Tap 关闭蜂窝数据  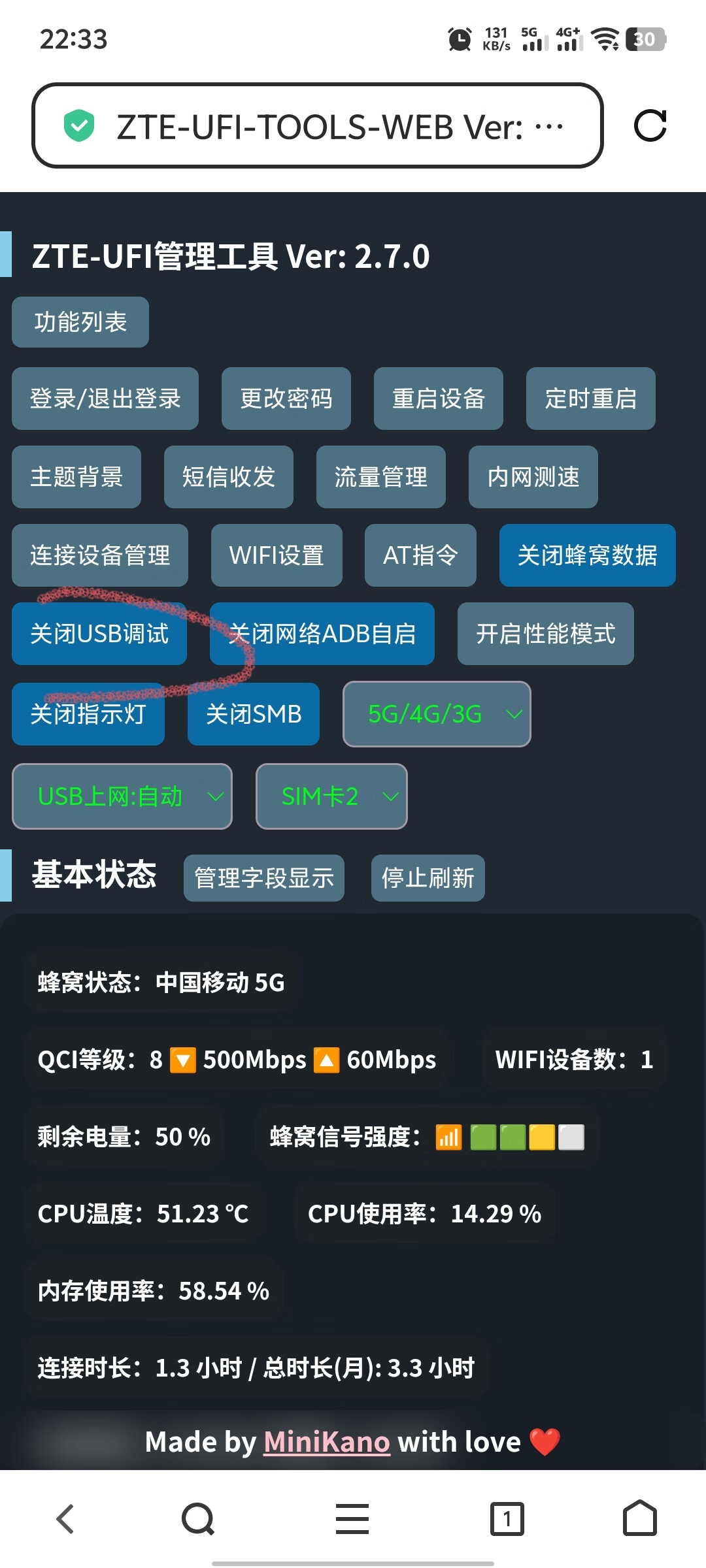point(588,555)
